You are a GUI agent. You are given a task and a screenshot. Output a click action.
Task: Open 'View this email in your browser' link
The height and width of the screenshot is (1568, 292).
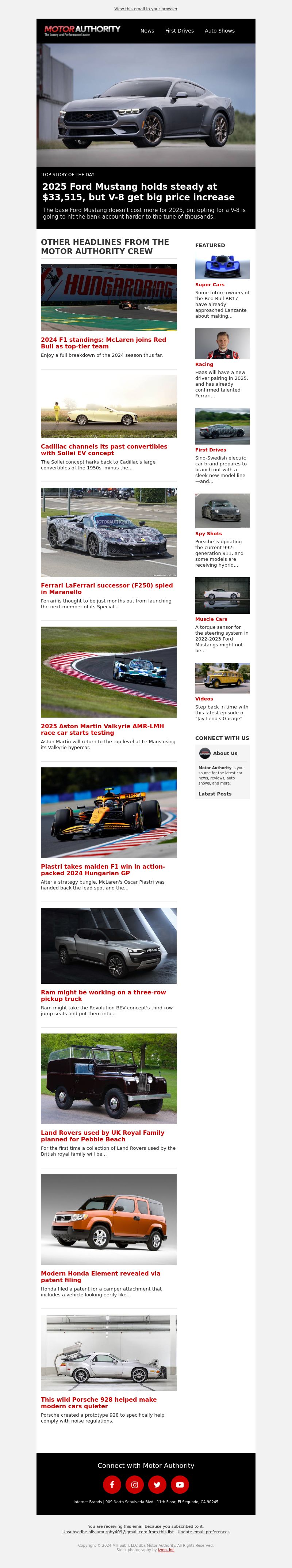[145, 9]
